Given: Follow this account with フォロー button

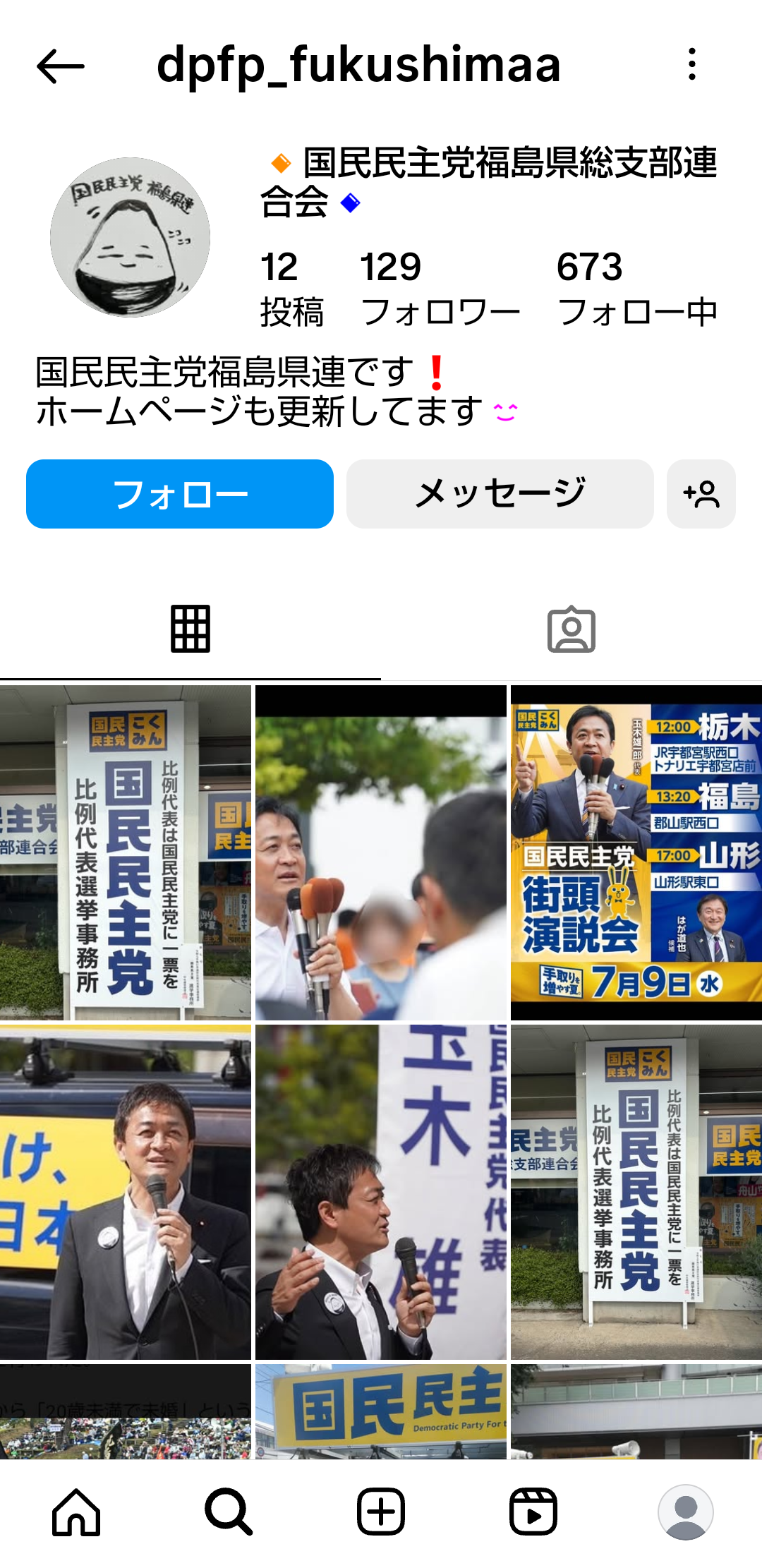Looking at the screenshot, I should point(180,494).
